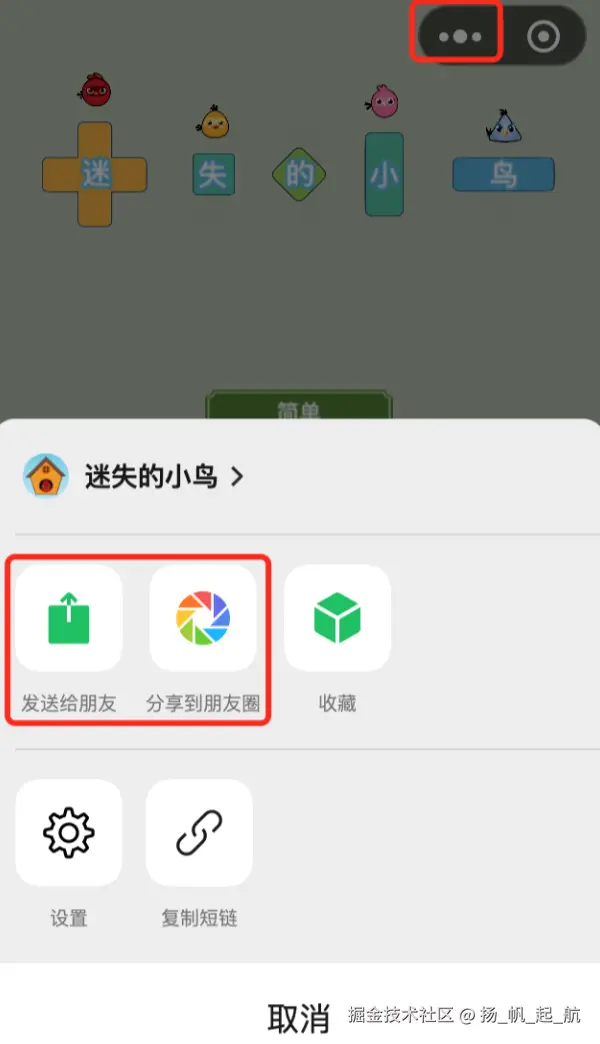
Task: Copy the short link via 复制短链
Action: point(199,833)
